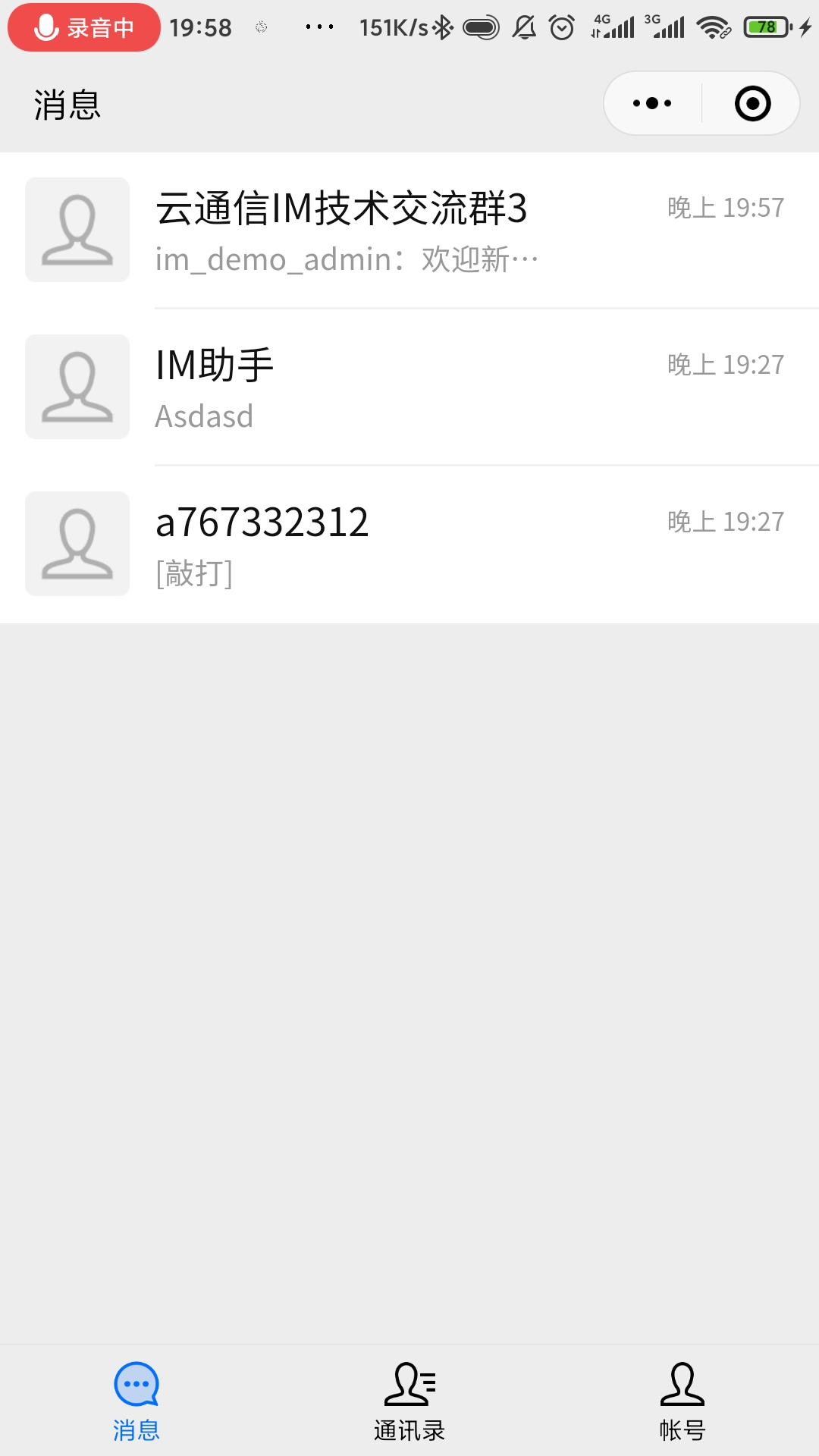Open the 云通信IM技术交流群3 group chat
819x1456 pixels.
[x=409, y=230]
